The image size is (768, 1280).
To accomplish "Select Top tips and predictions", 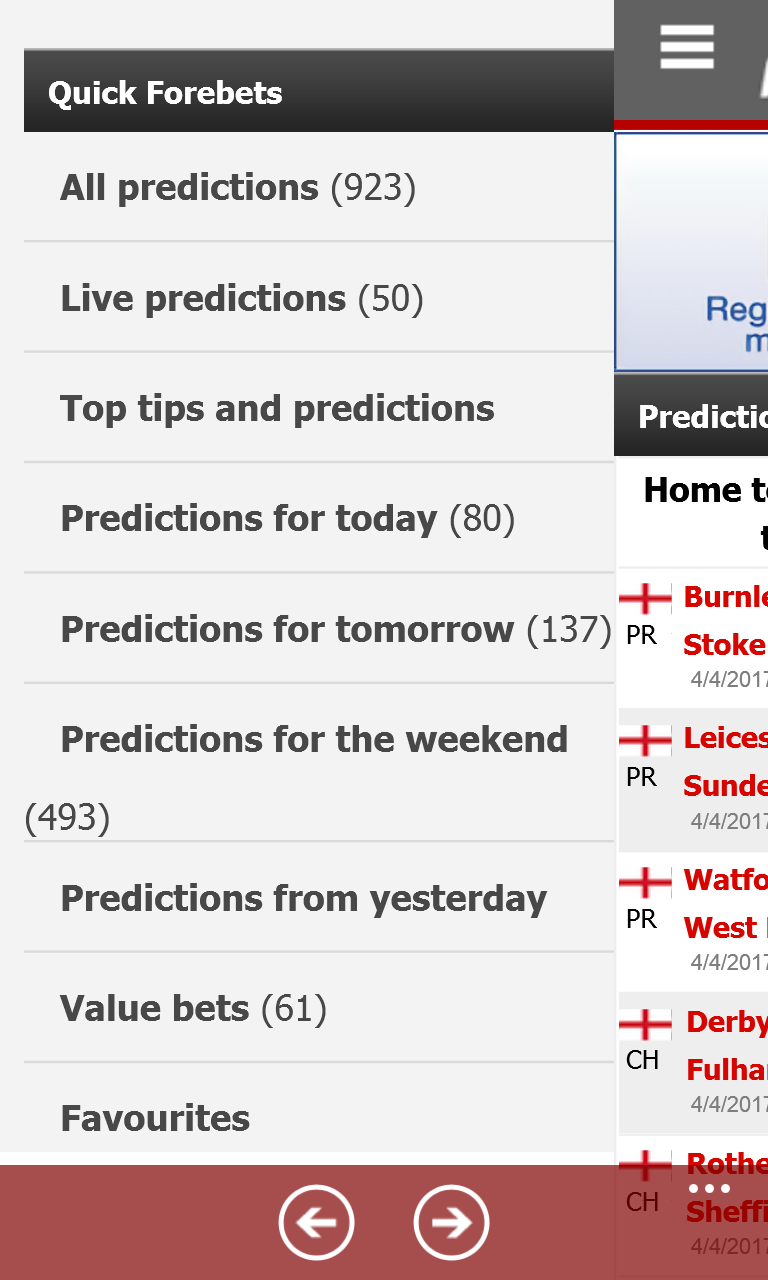I will [x=277, y=408].
